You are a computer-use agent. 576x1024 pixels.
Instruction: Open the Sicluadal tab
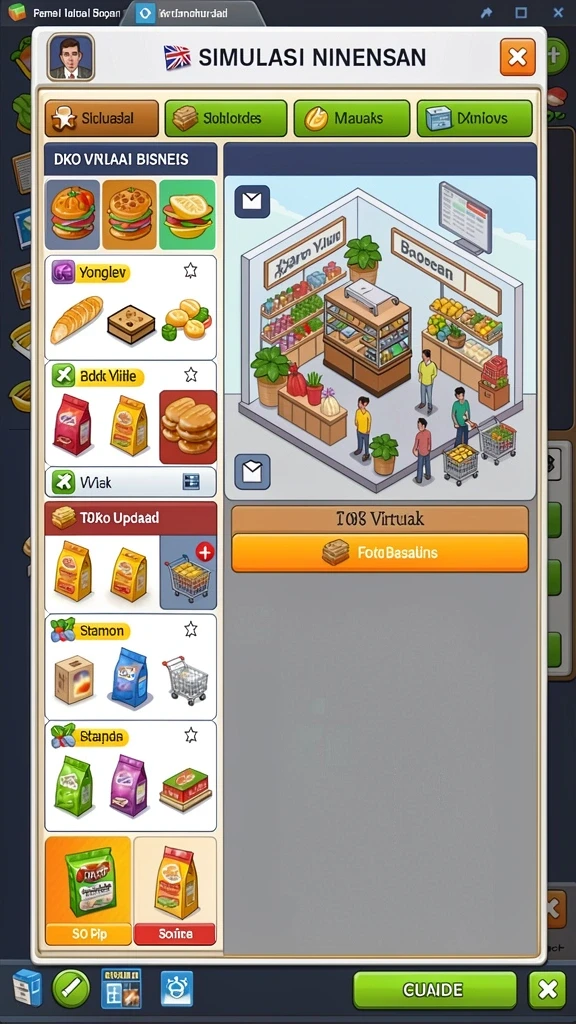[102, 118]
